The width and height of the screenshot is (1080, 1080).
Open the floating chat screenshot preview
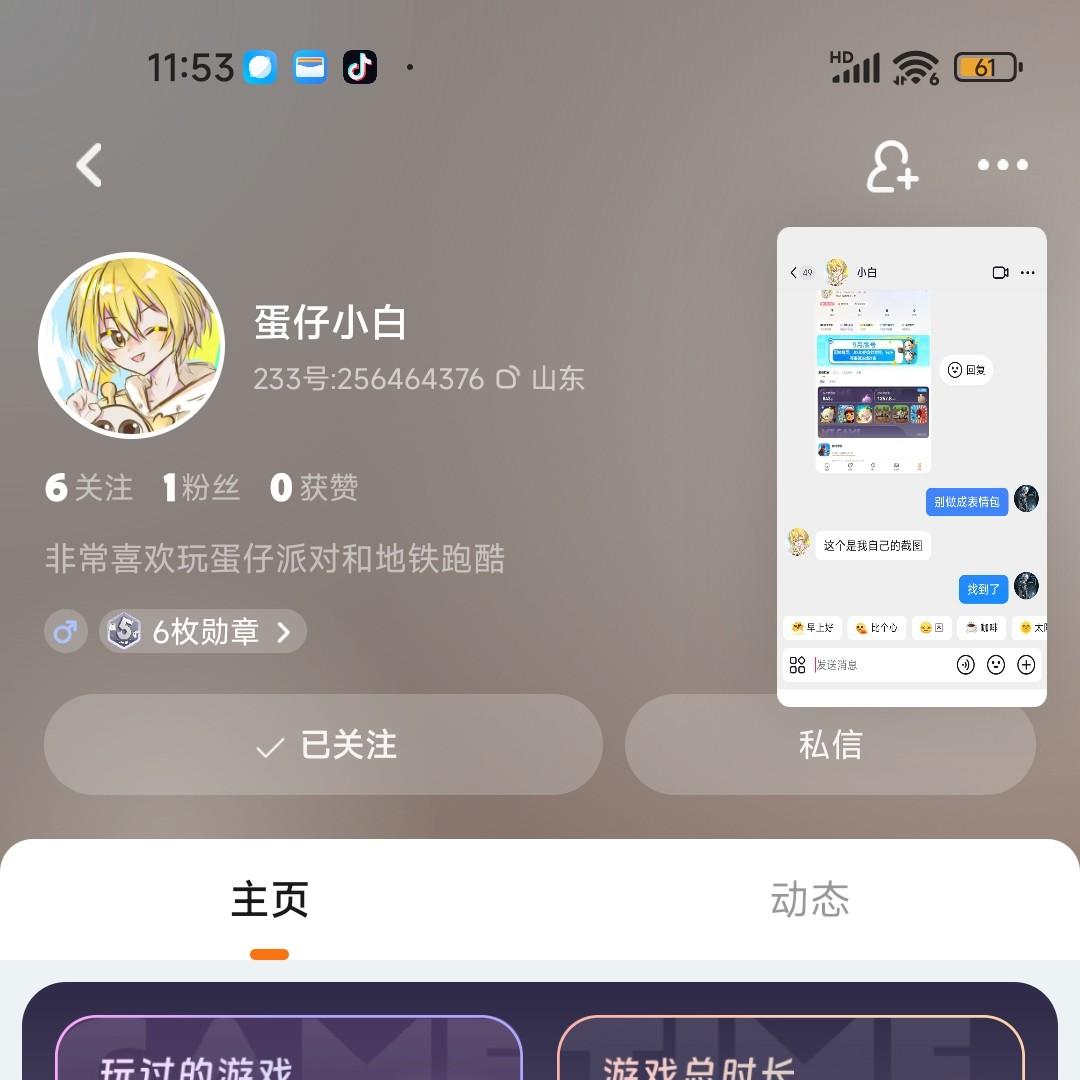coord(911,467)
